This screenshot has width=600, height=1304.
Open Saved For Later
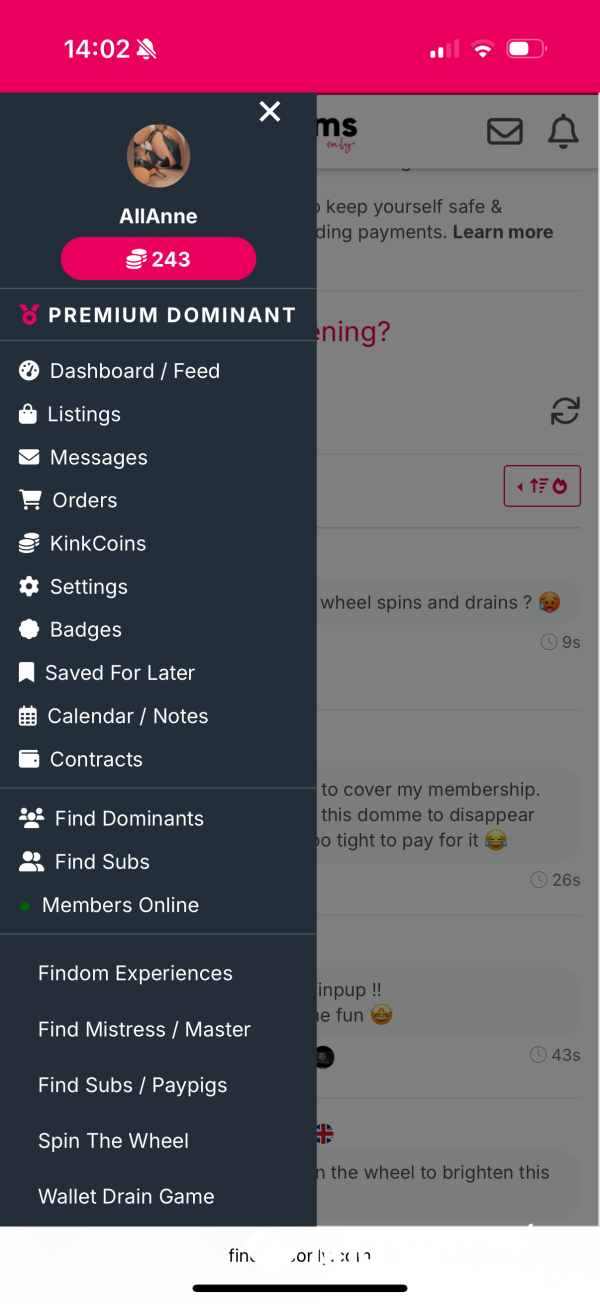tap(107, 672)
